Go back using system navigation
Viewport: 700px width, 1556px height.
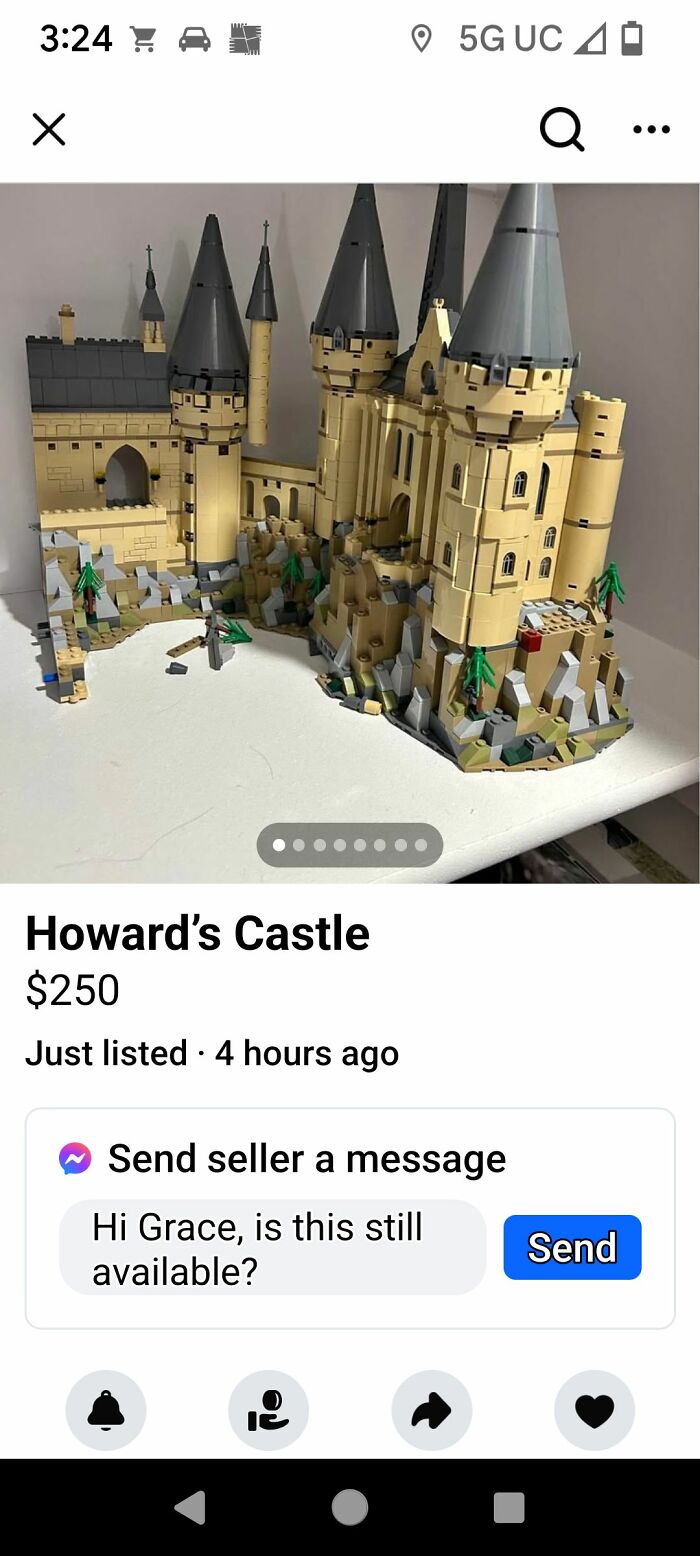tap(190, 1507)
